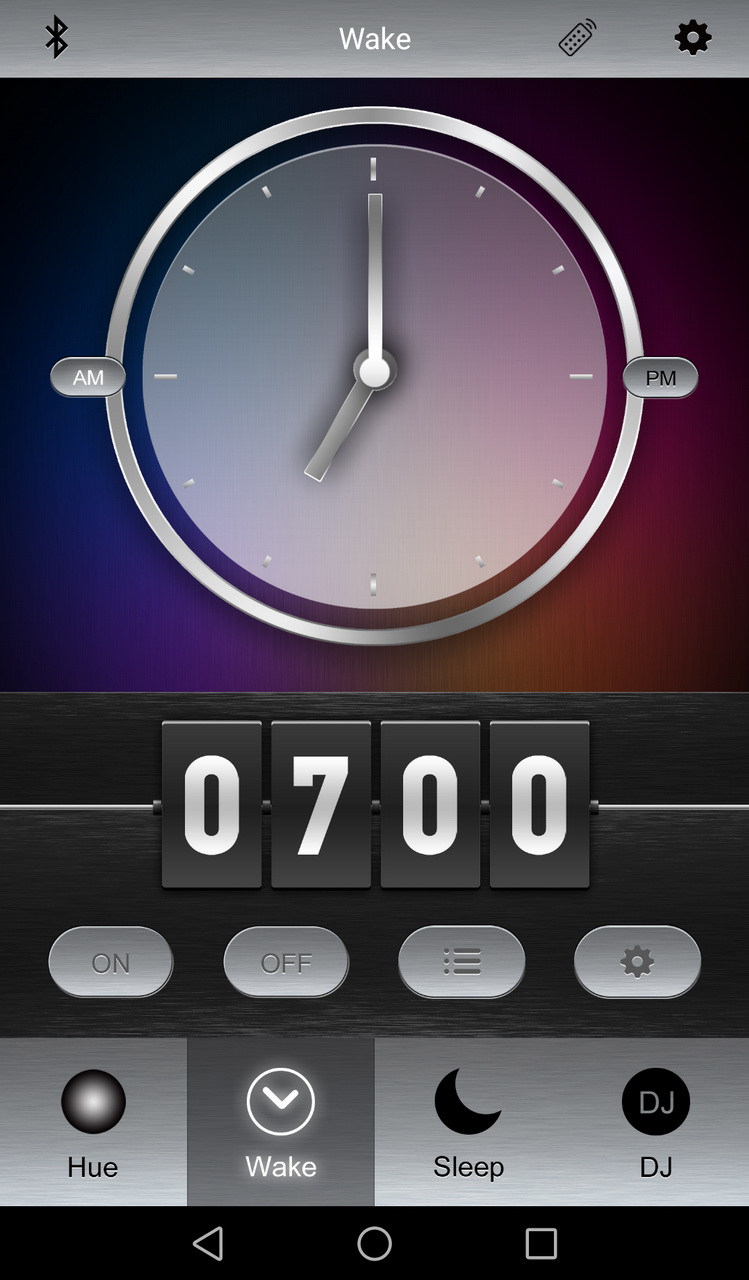Open the remote control icon

pyautogui.click(x=577, y=38)
